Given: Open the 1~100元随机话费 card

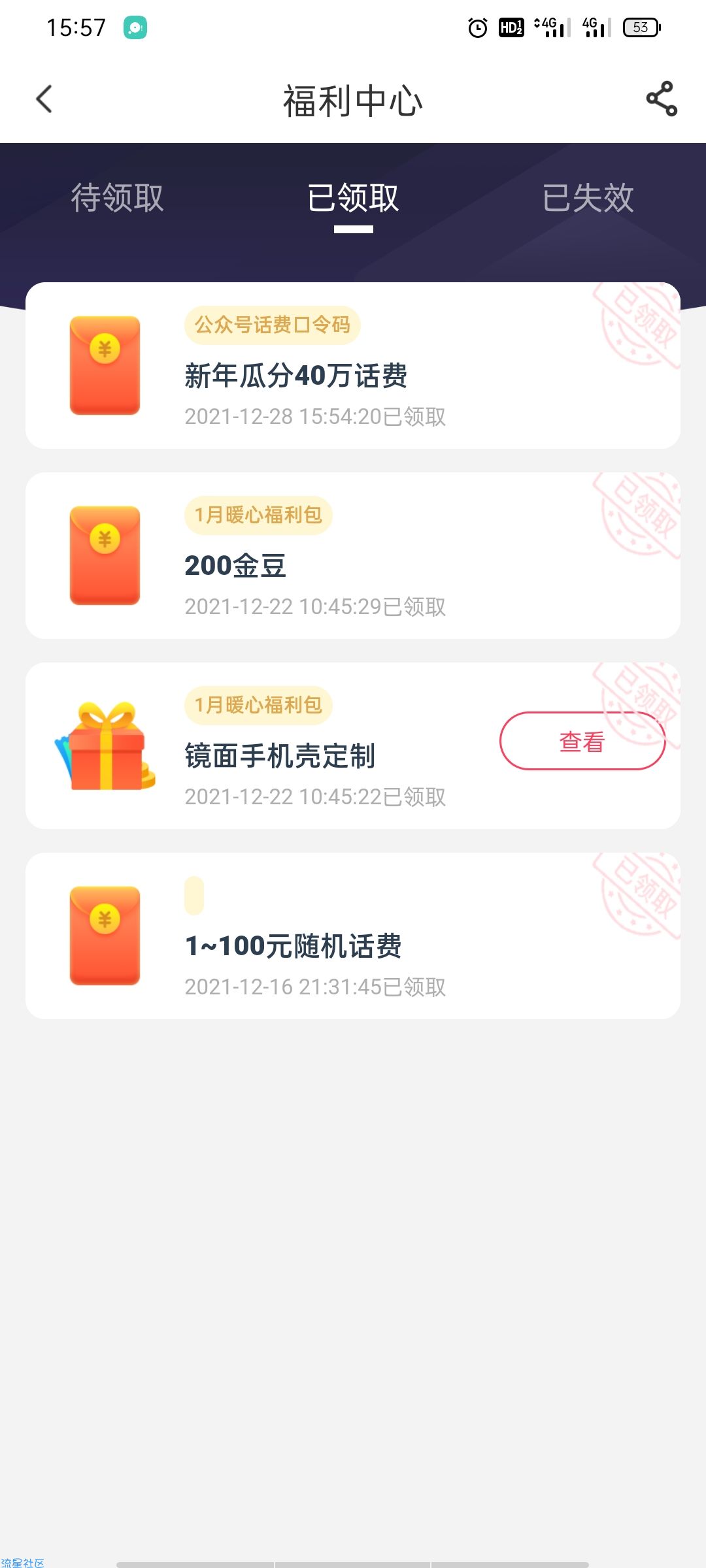Looking at the screenshot, I should tap(353, 936).
